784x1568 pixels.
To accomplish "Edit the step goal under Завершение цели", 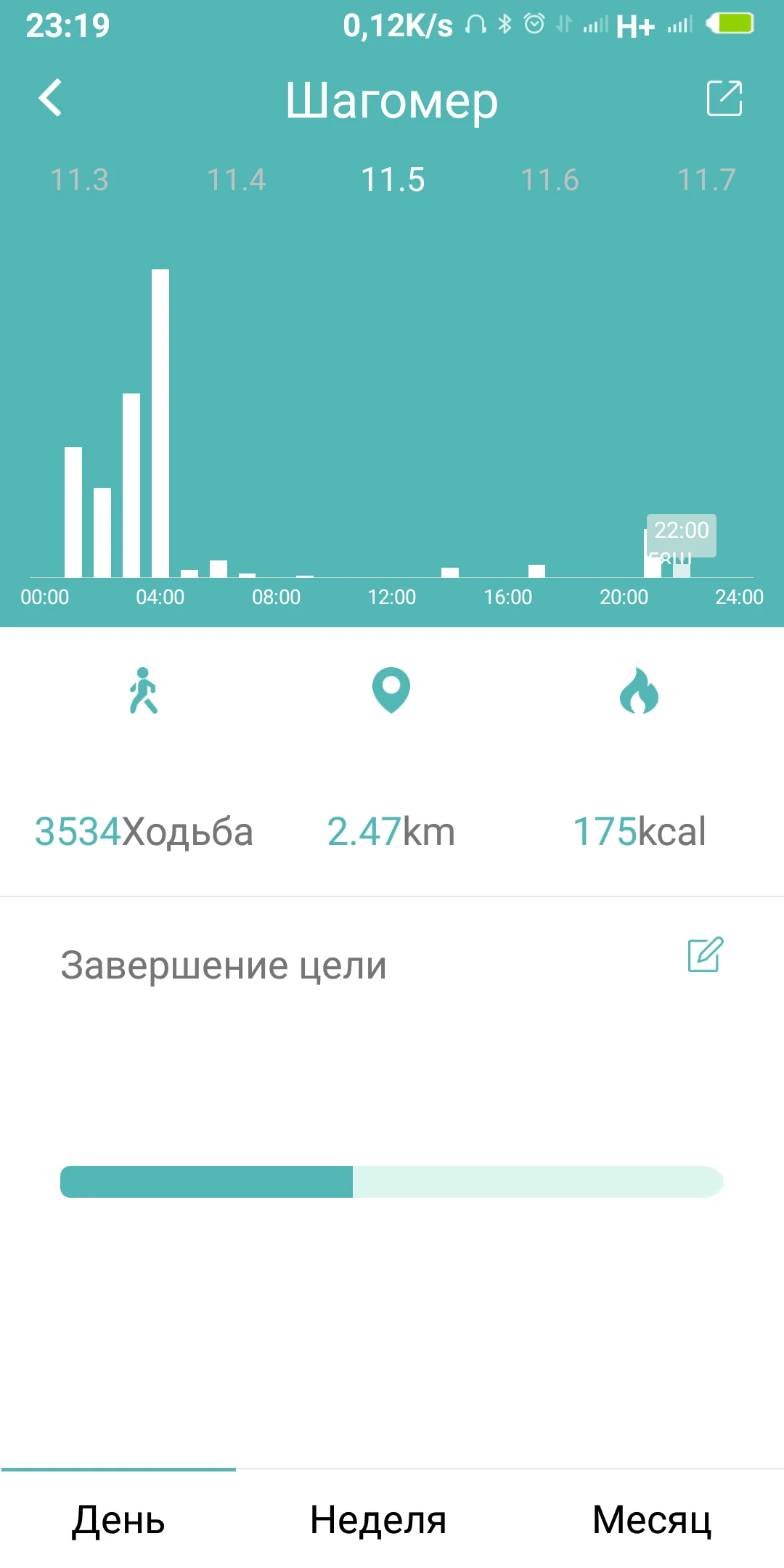I will (x=705, y=955).
